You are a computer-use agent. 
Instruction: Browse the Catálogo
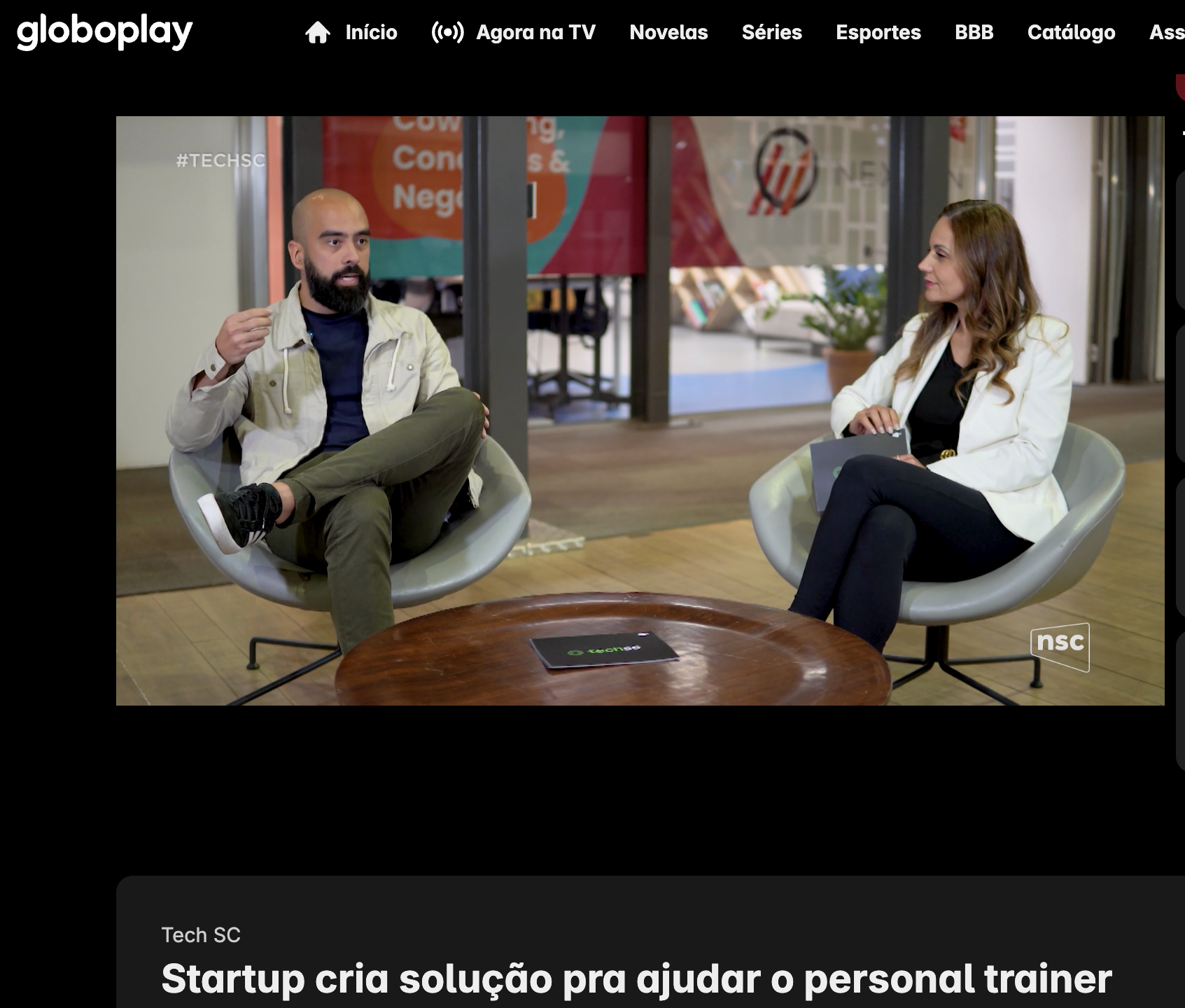pos(1071,32)
